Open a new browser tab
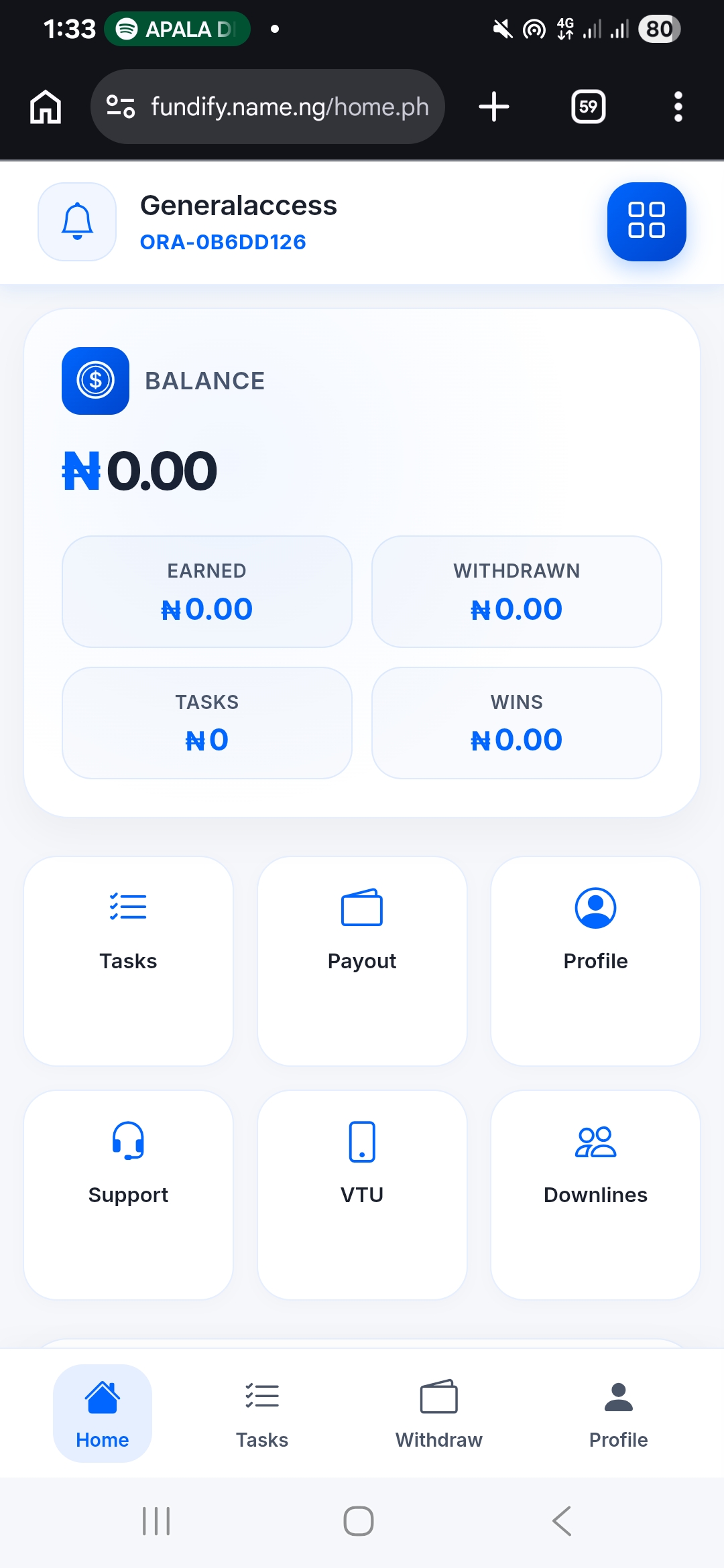The width and height of the screenshot is (724, 1568). pyautogui.click(x=494, y=107)
